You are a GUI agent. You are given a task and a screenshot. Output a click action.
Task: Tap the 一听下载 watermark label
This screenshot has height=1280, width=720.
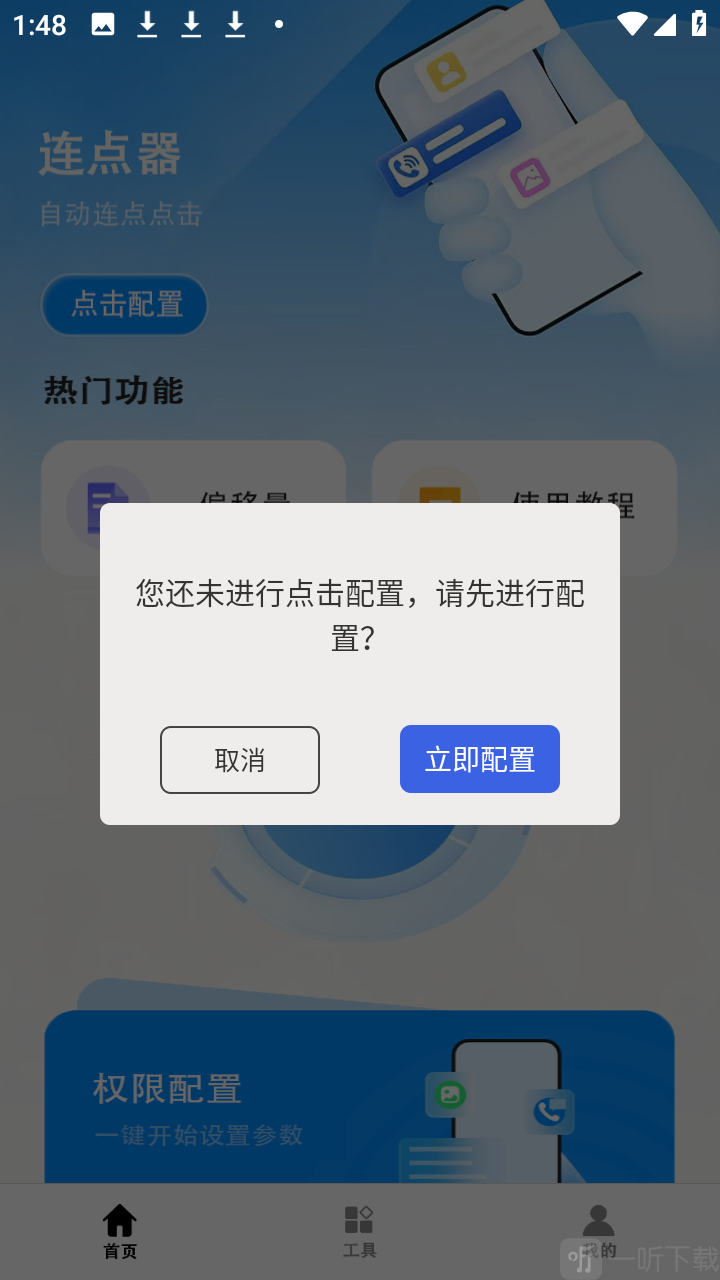pyautogui.click(x=640, y=1253)
